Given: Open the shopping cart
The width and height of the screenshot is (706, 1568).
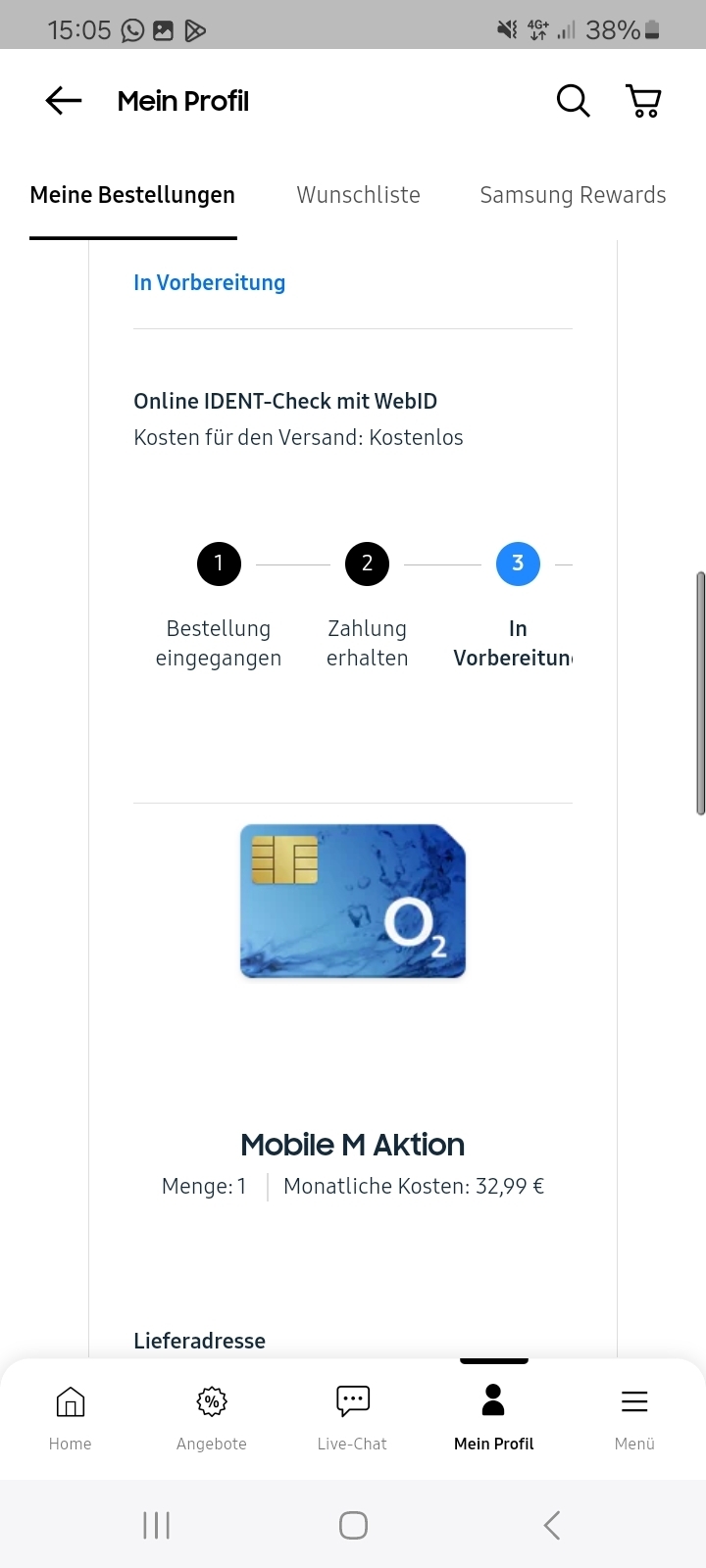Looking at the screenshot, I should point(643,101).
